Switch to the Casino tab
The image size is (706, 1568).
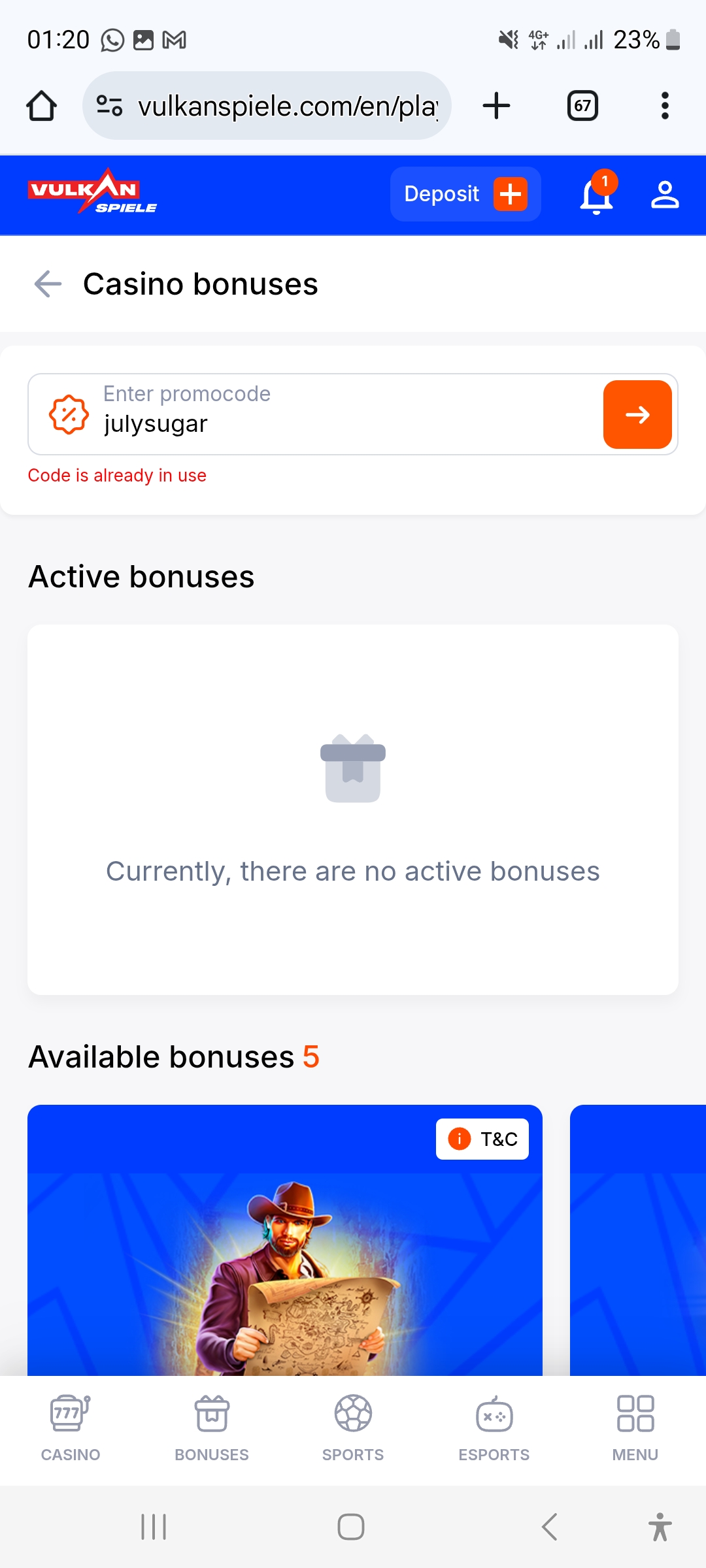coord(71,1428)
